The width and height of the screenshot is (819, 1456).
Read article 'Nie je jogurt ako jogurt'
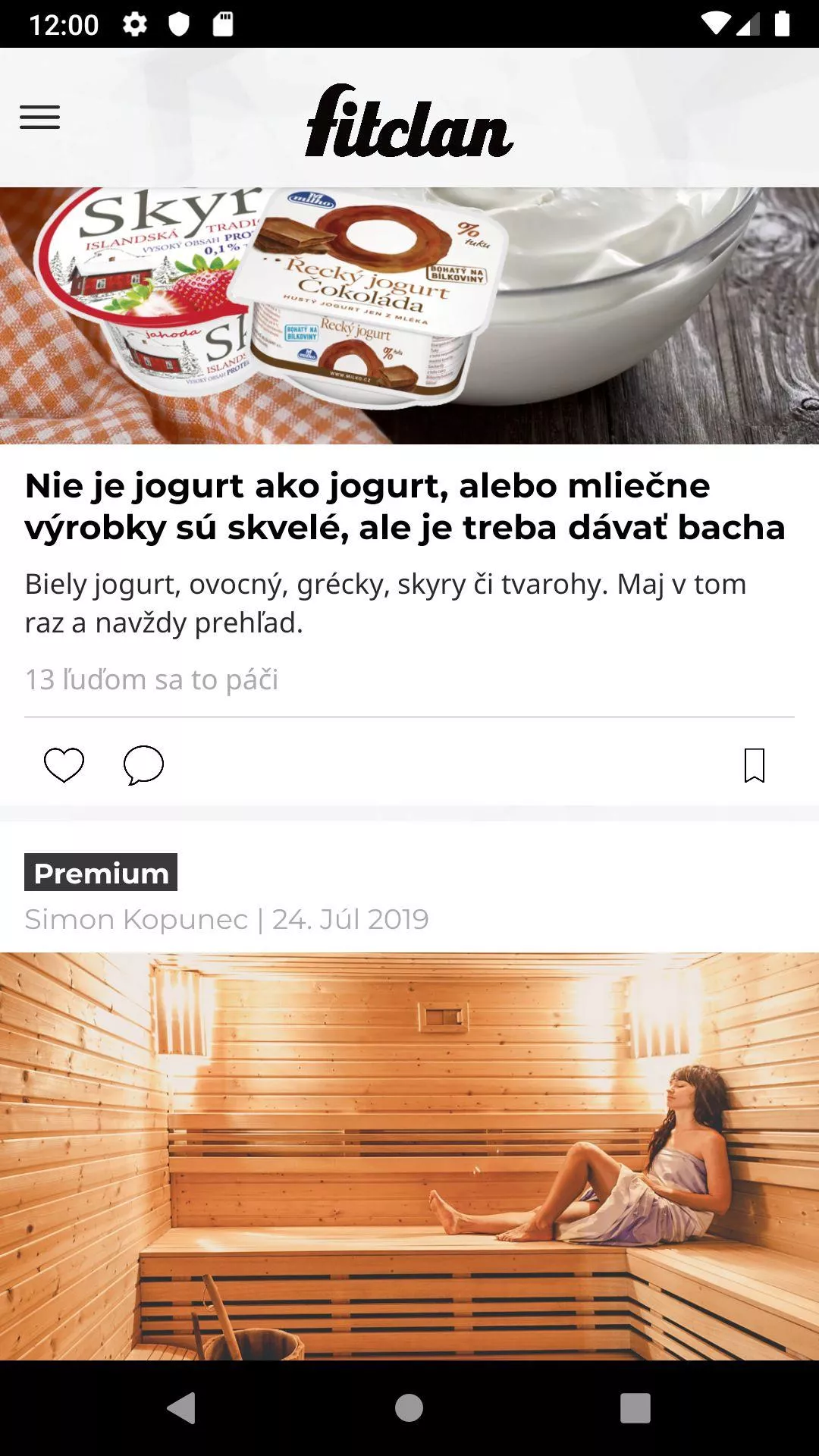point(405,507)
